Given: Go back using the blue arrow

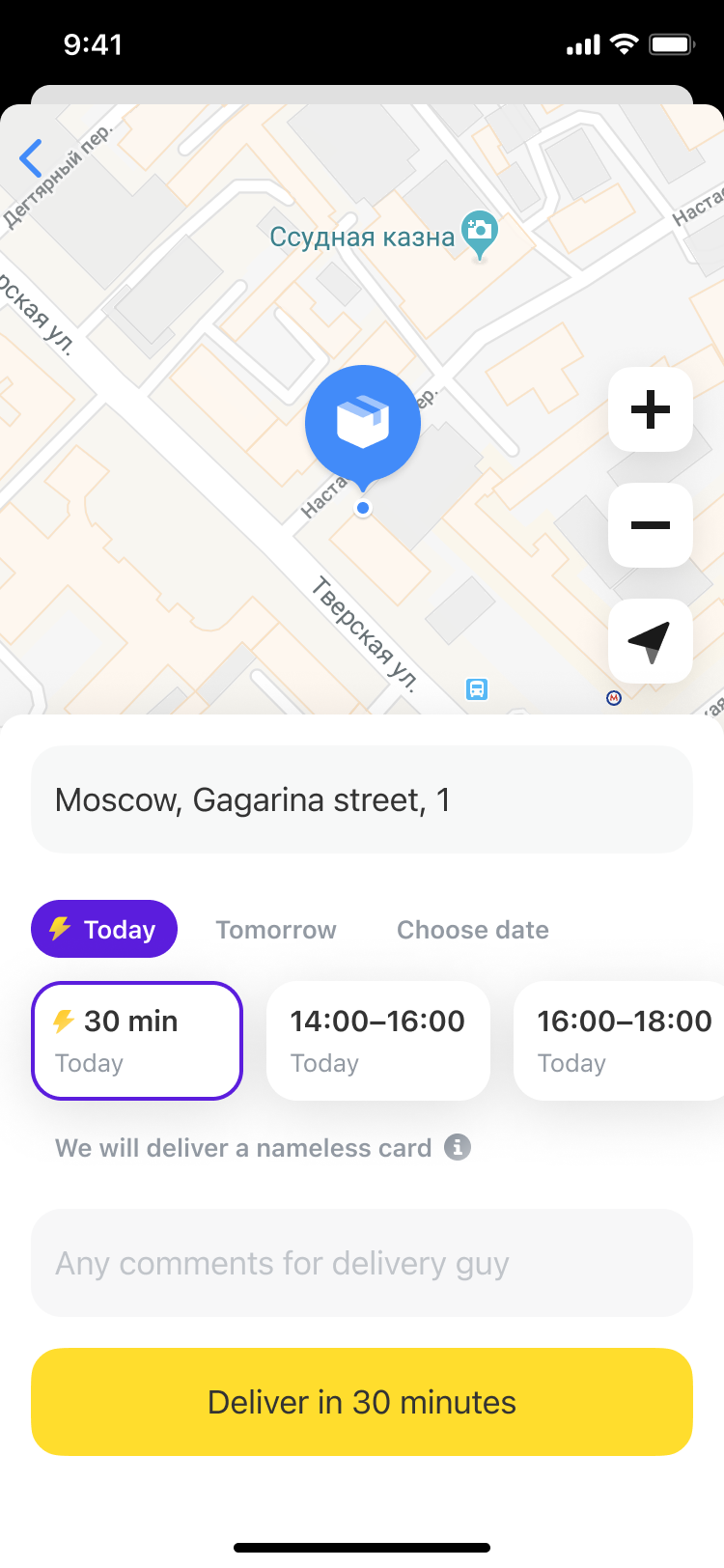Looking at the screenshot, I should click(32, 158).
